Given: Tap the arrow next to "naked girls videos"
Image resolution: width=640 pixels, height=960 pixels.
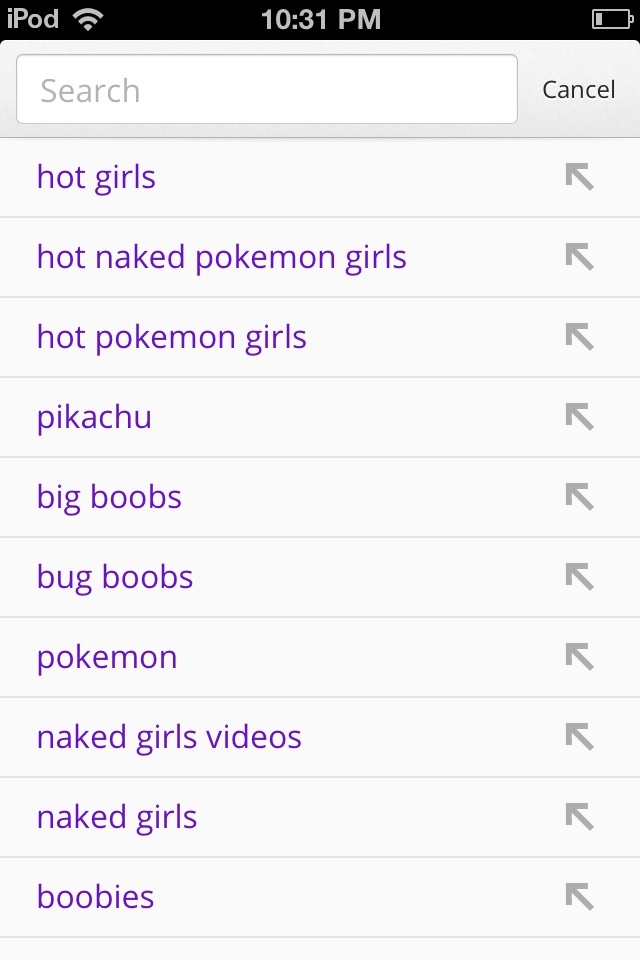Looking at the screenshot, I should [x=579, y=737].
